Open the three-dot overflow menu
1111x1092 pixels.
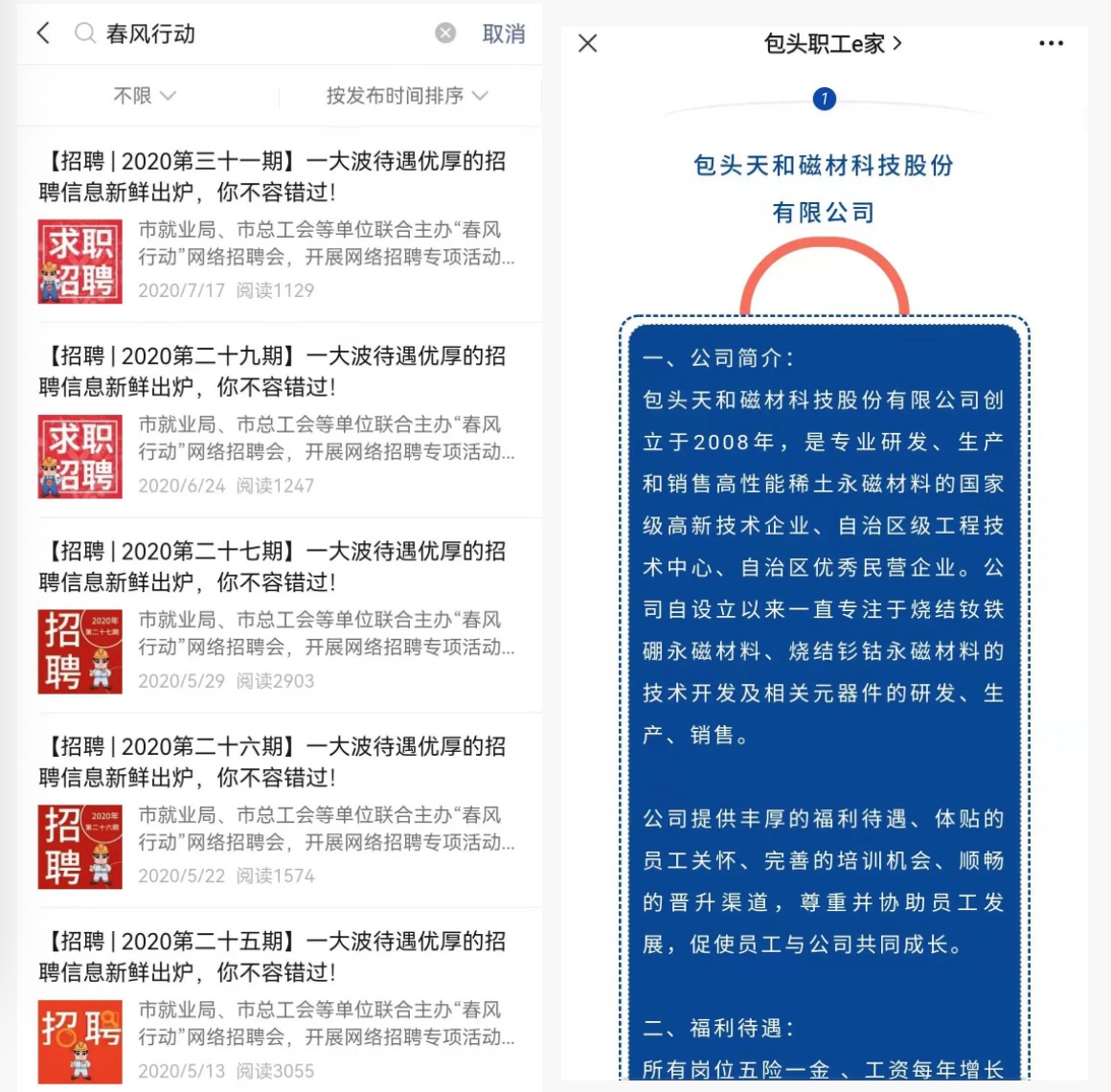pos(1051,43)
